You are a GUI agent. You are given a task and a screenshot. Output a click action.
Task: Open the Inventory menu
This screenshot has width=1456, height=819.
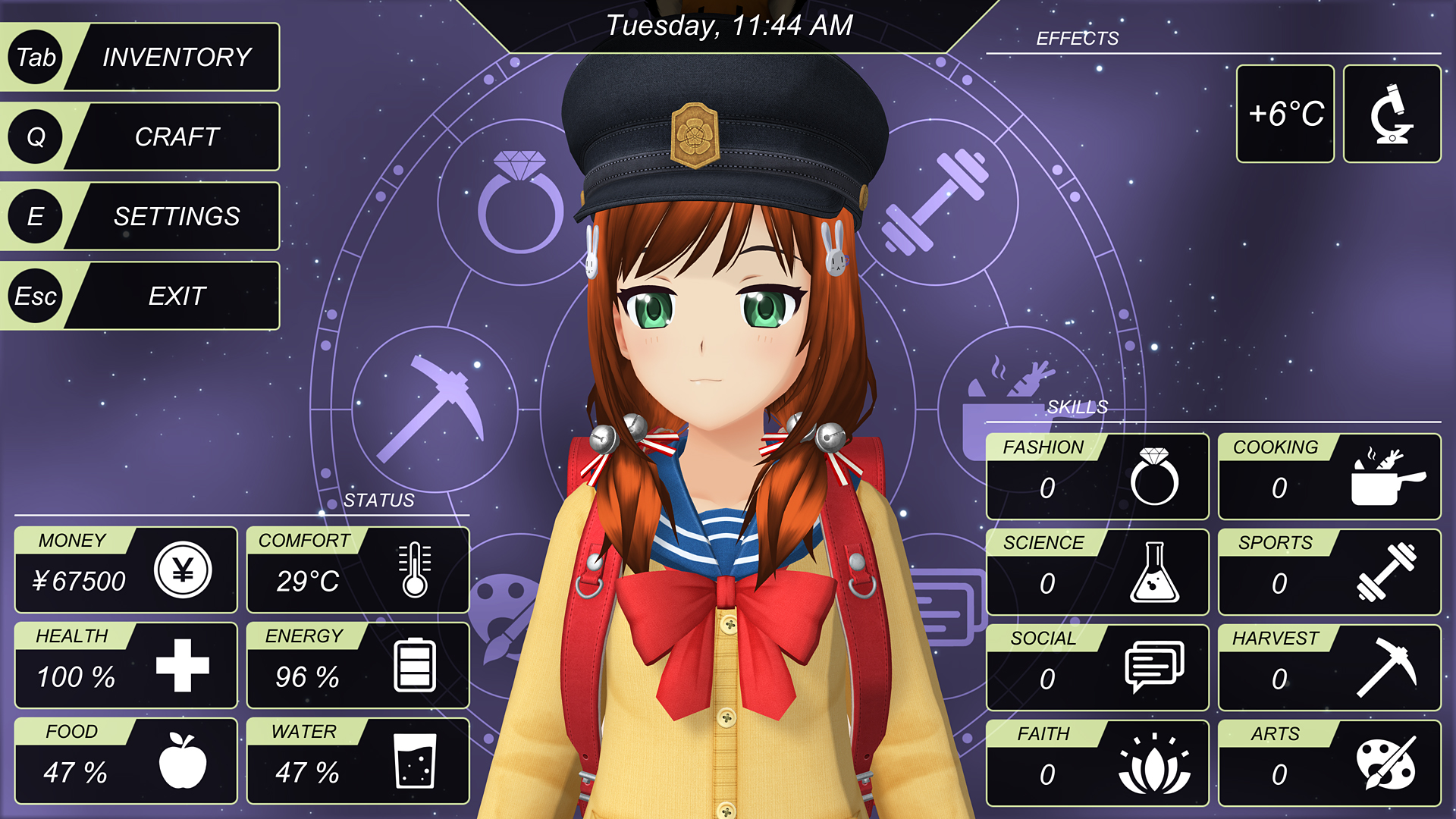[175, 57]
